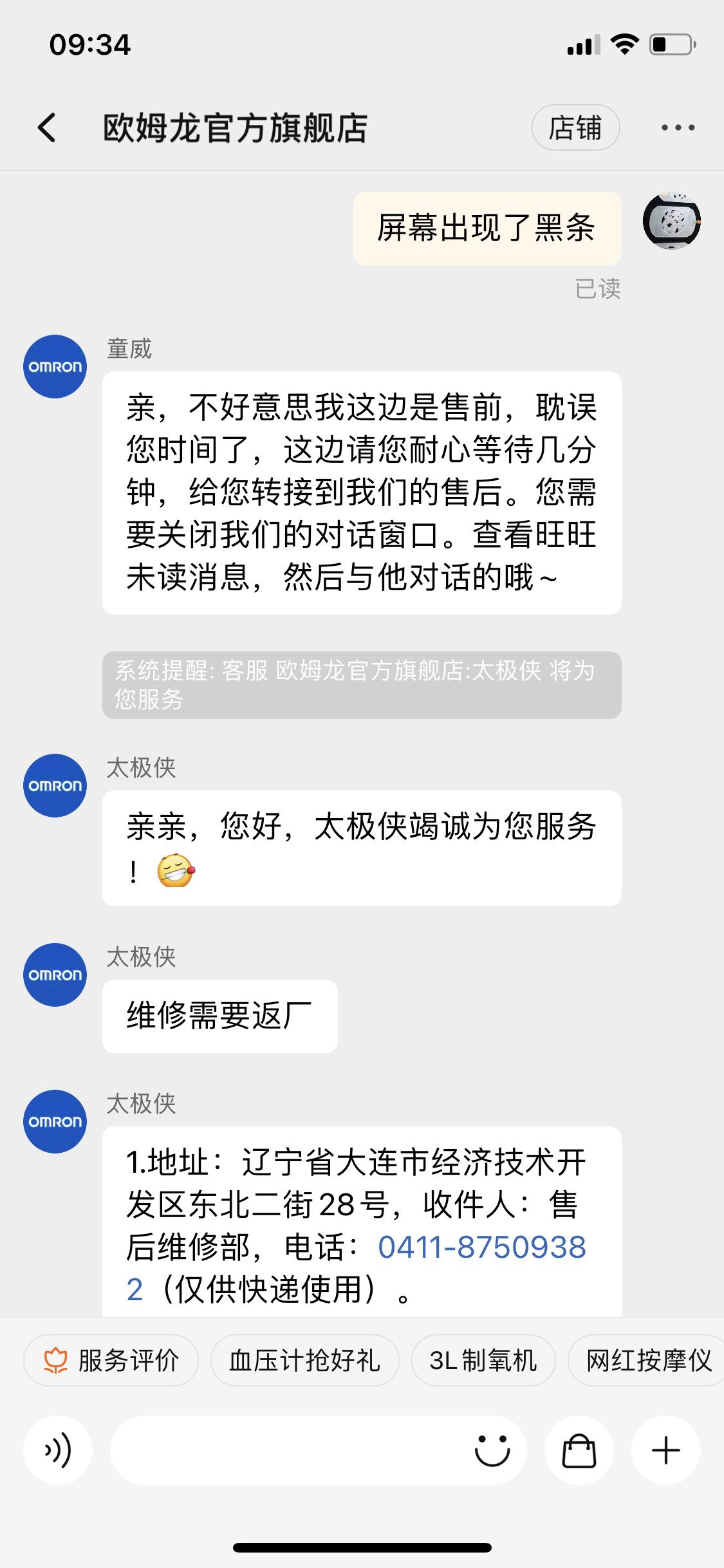Tap the 维修需要返厂 message bubble
This screenshot has height=1568, width=724.
pos(219,1014)
